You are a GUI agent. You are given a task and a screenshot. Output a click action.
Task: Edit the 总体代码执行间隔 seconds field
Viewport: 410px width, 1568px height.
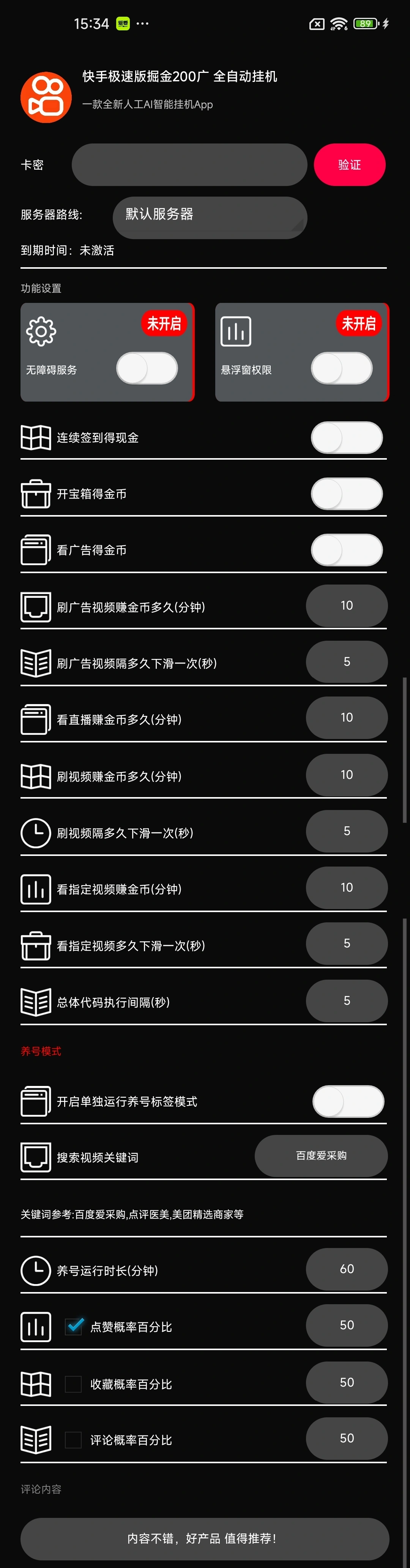pos(346,1001)
